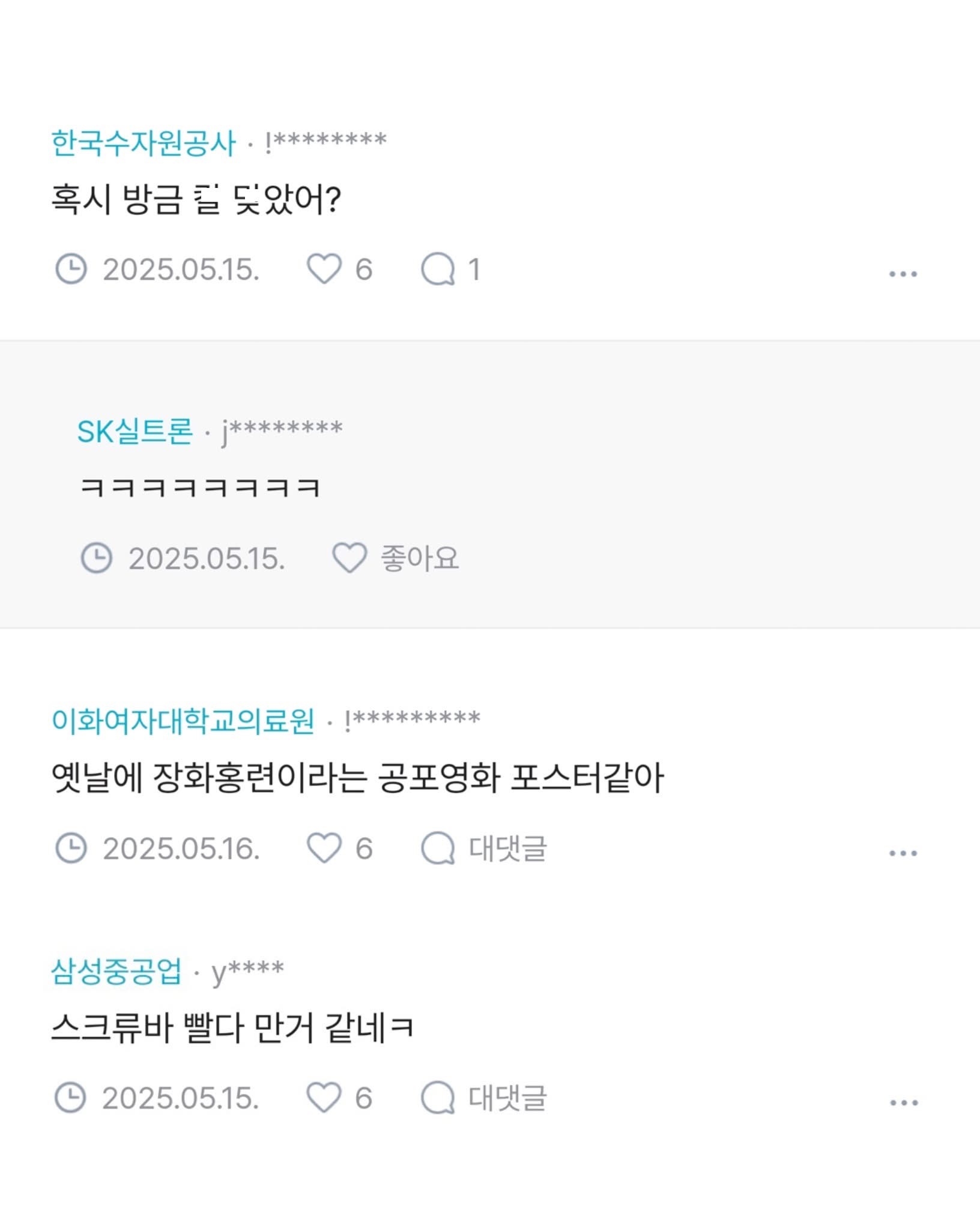Open the SK실트론 company link
The height and width of the screenshot is (1225, 980).
point(135,431)
